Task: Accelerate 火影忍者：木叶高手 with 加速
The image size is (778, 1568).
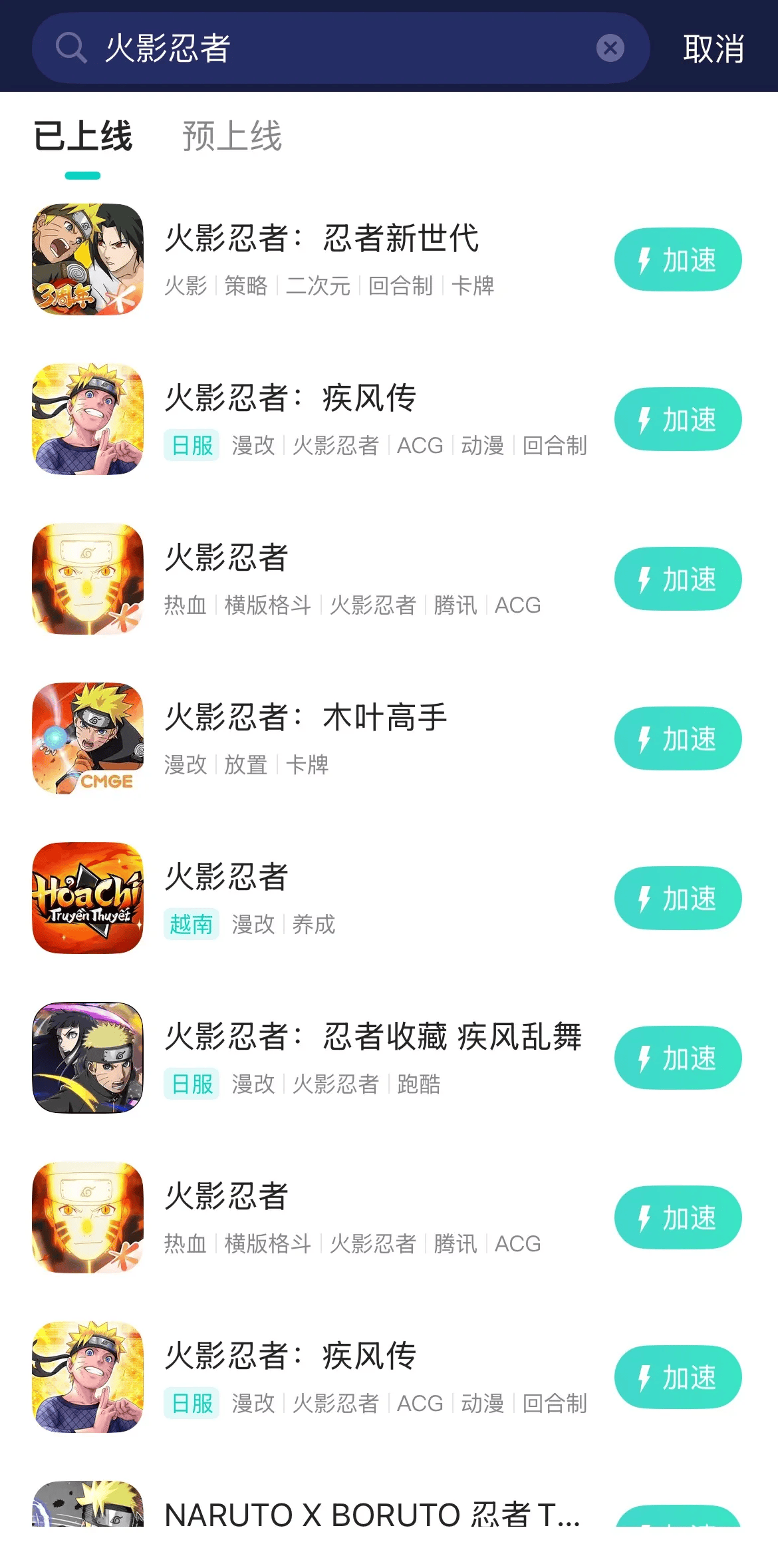Action: coord(677,738)
